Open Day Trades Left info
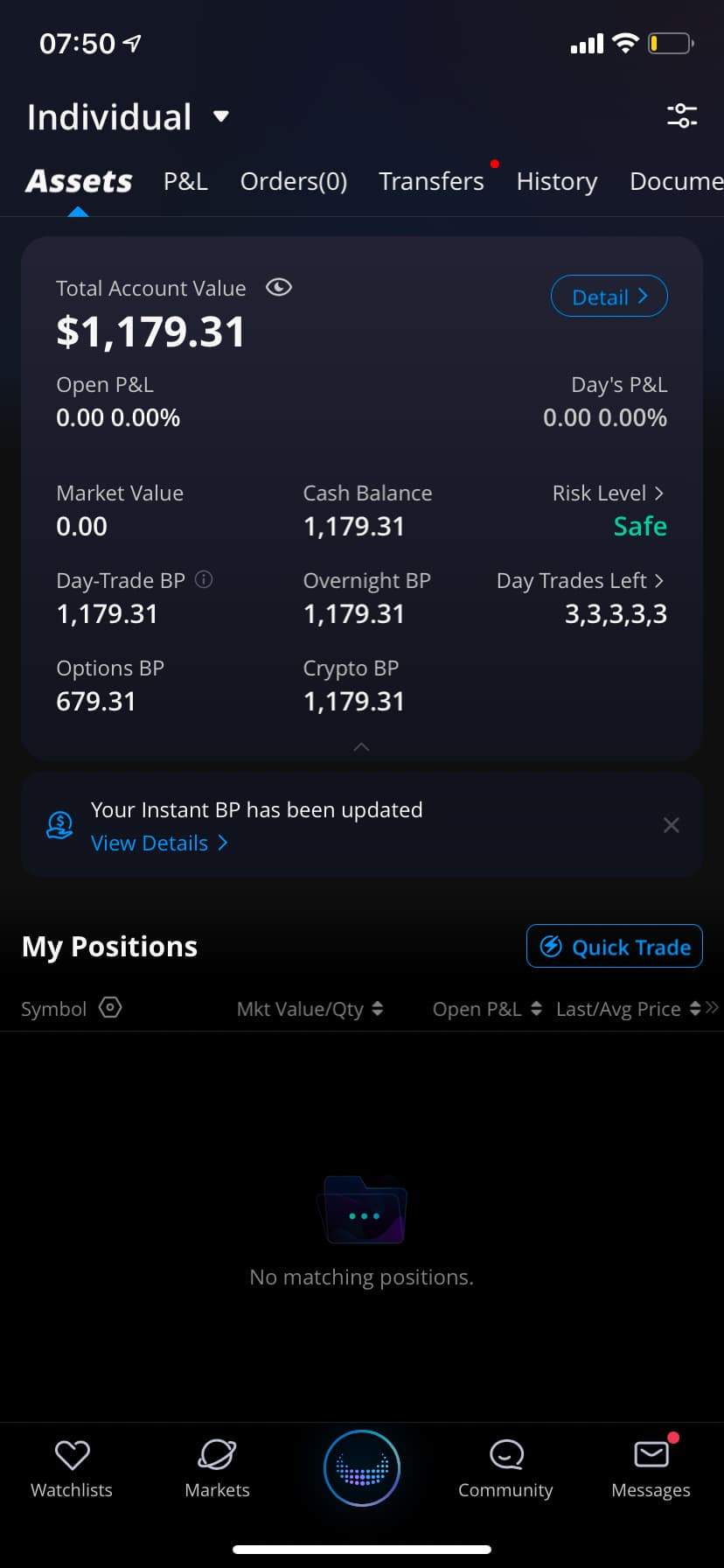 pos(581,581)
